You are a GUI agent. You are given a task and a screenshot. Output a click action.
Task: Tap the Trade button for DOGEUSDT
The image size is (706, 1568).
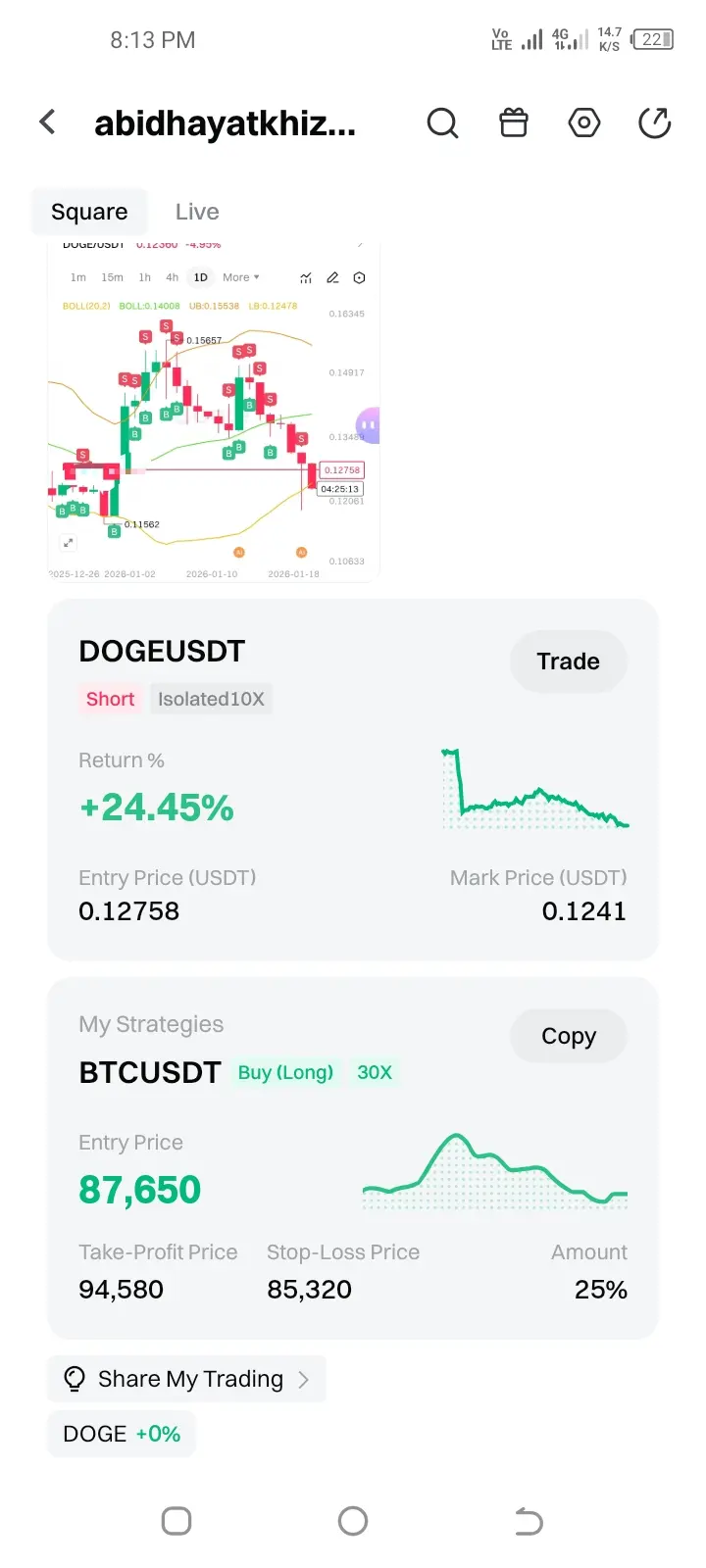tap(568, 661)
